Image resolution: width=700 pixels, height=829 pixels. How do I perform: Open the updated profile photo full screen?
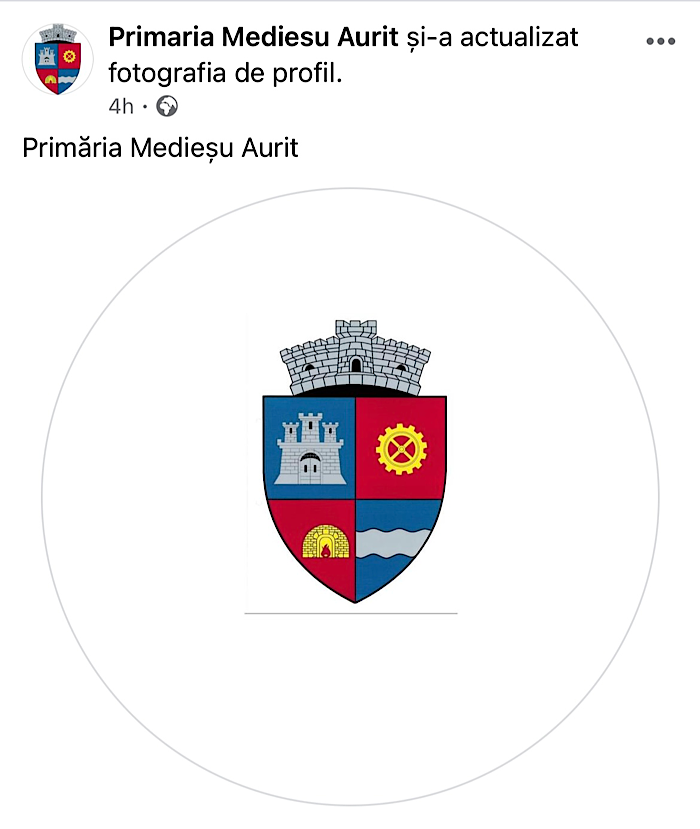click(350, 496)
